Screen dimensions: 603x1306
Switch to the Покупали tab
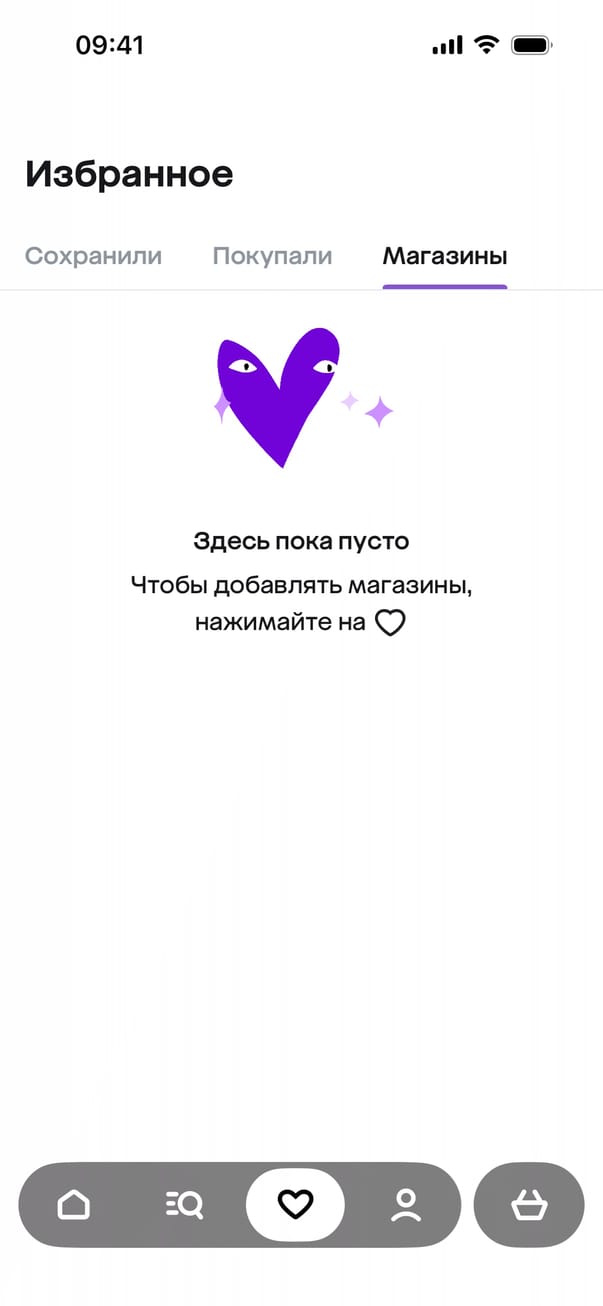pos(272,256)
